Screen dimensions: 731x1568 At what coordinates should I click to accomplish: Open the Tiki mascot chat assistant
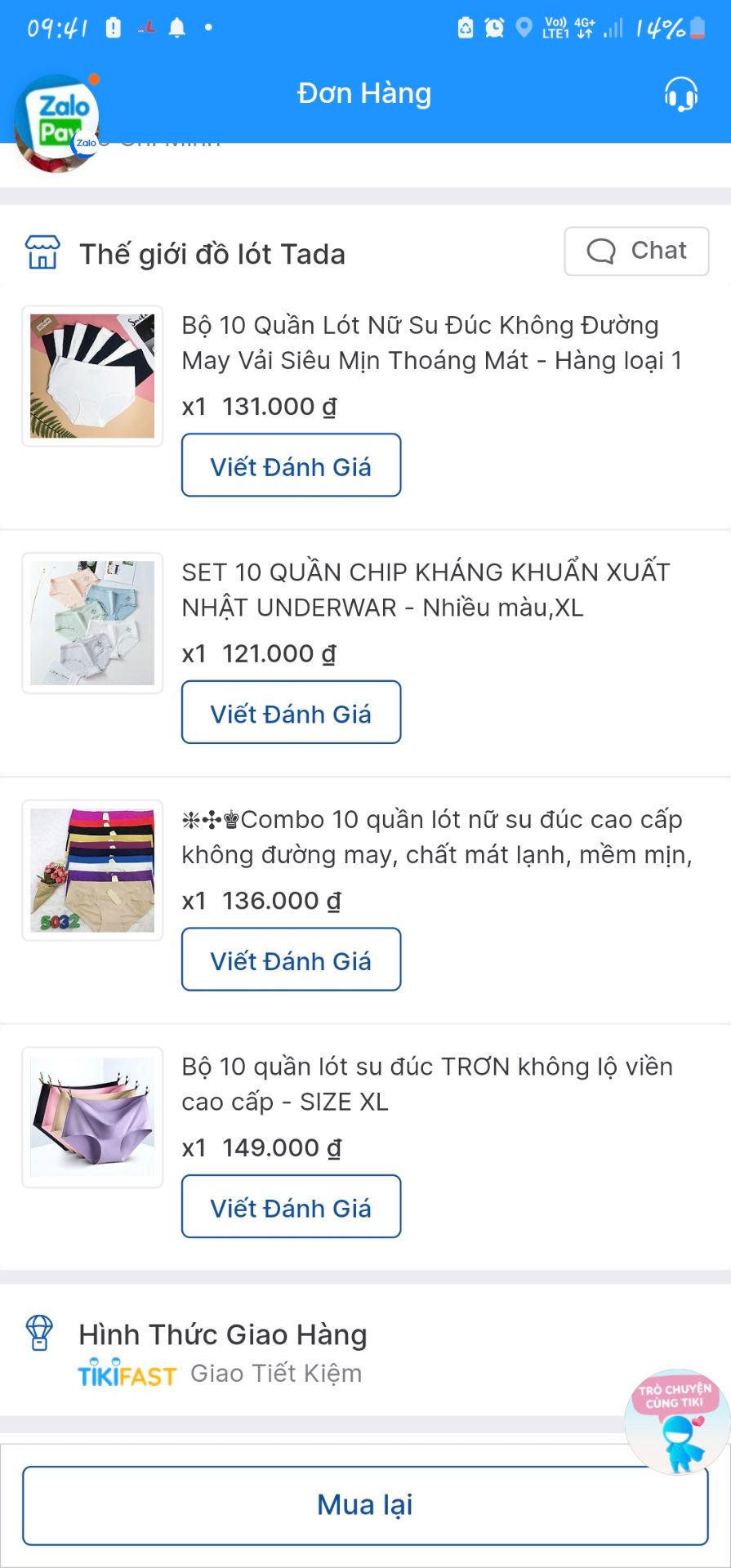(x=676, y=1423)
